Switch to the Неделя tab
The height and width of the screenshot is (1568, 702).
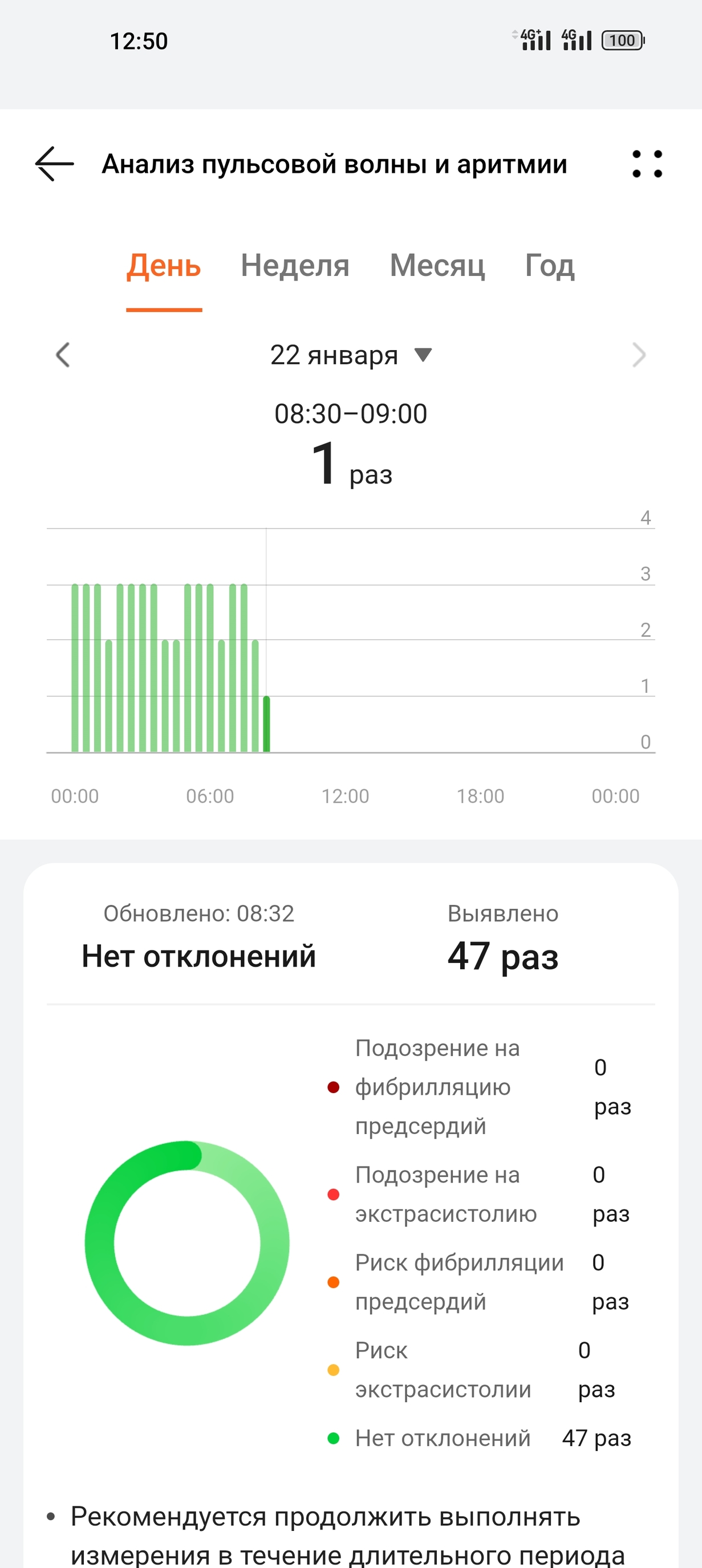tap(295, 266)
